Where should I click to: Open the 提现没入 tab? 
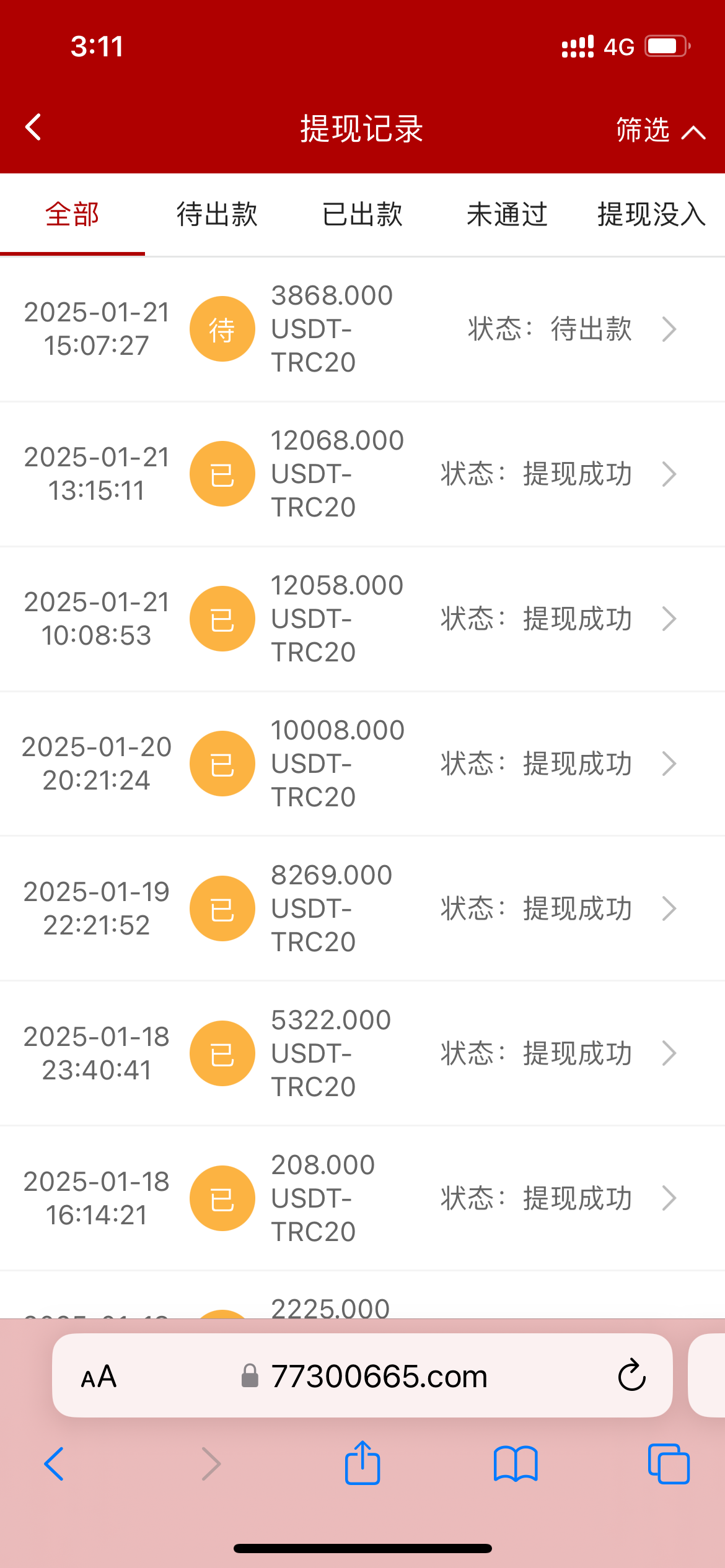click(651, 215)
